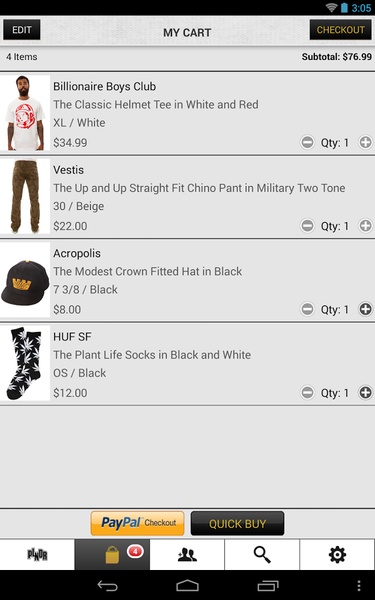Open the system overflow menu dots
This screenshot has width=375, height=600.
(x=359, y=585)
